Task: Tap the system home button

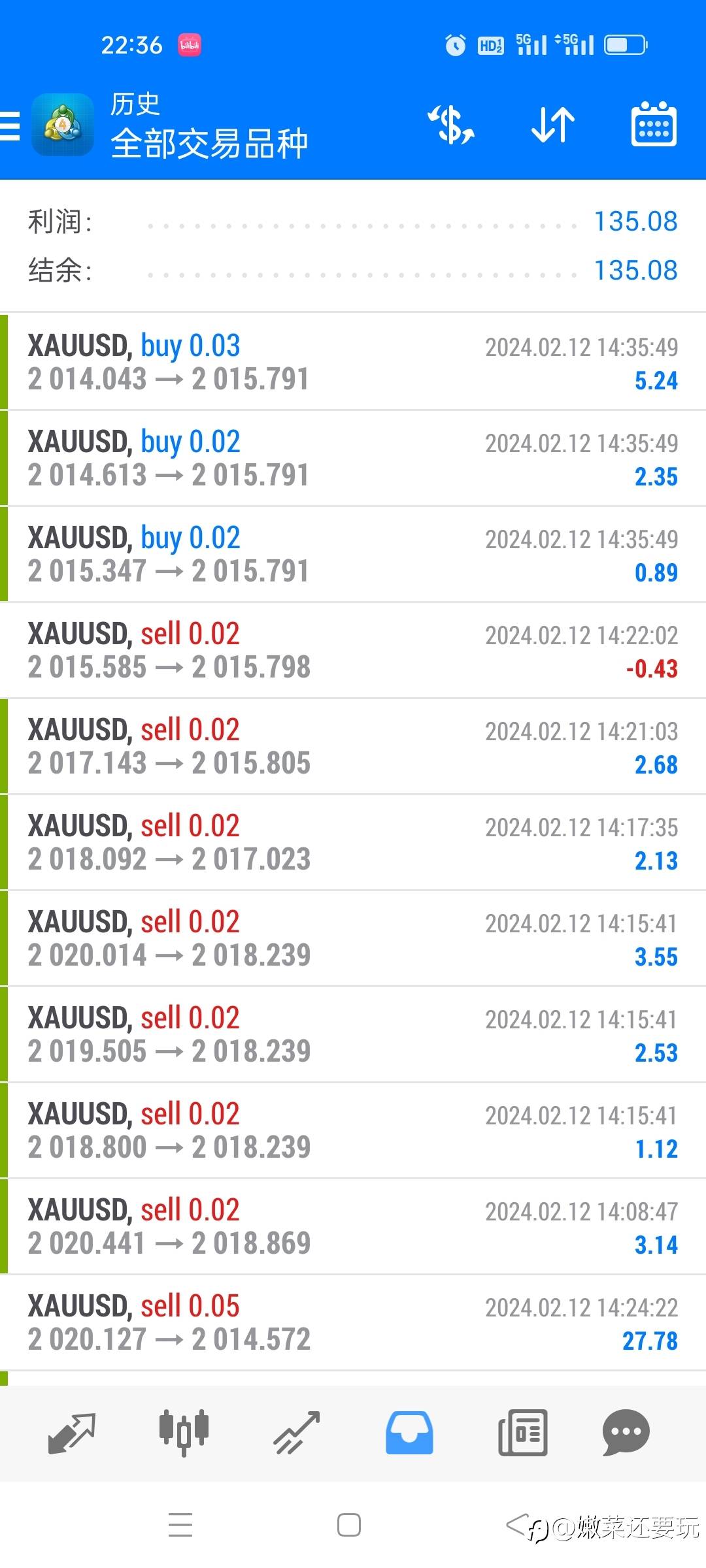Action: [349, 1525]
